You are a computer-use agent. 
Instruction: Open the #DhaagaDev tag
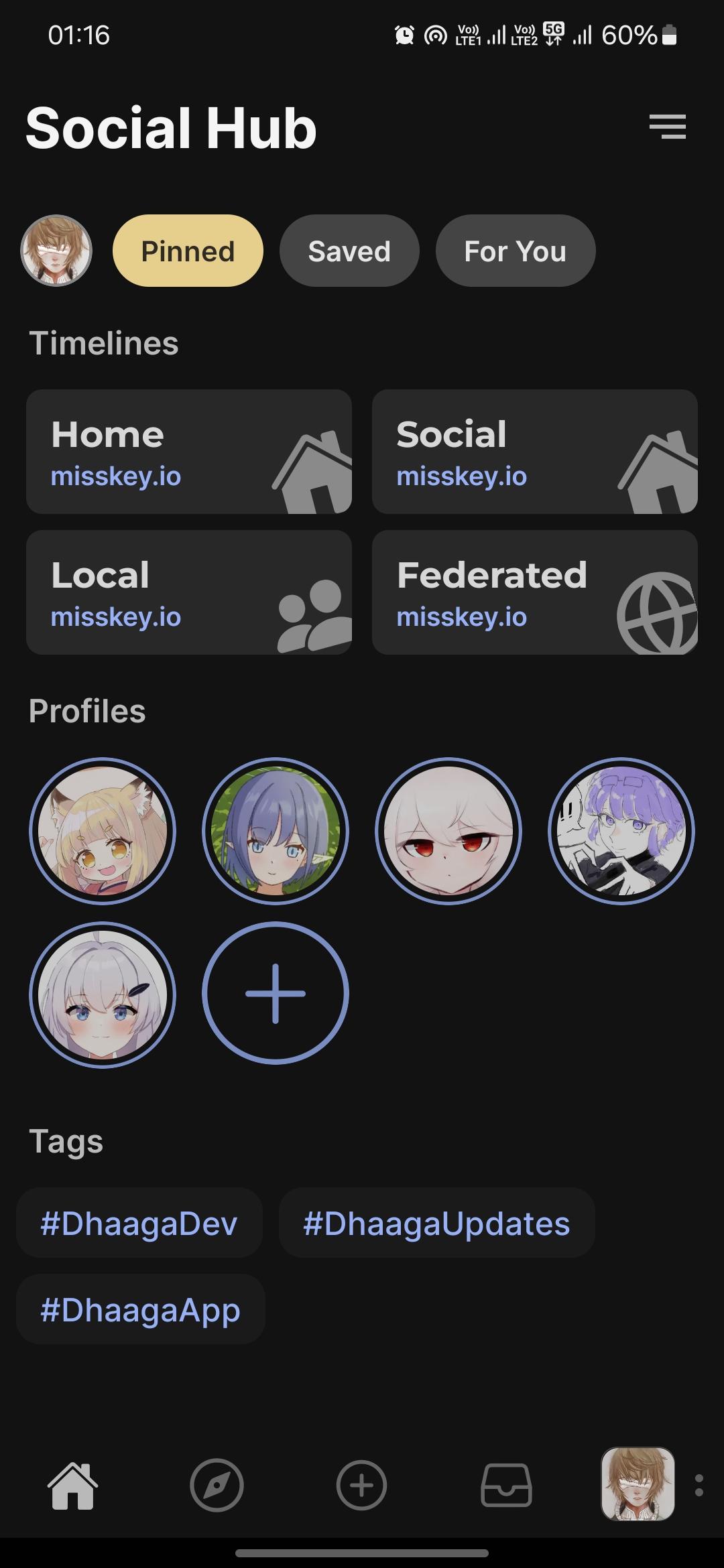[x=139, y=1223]
